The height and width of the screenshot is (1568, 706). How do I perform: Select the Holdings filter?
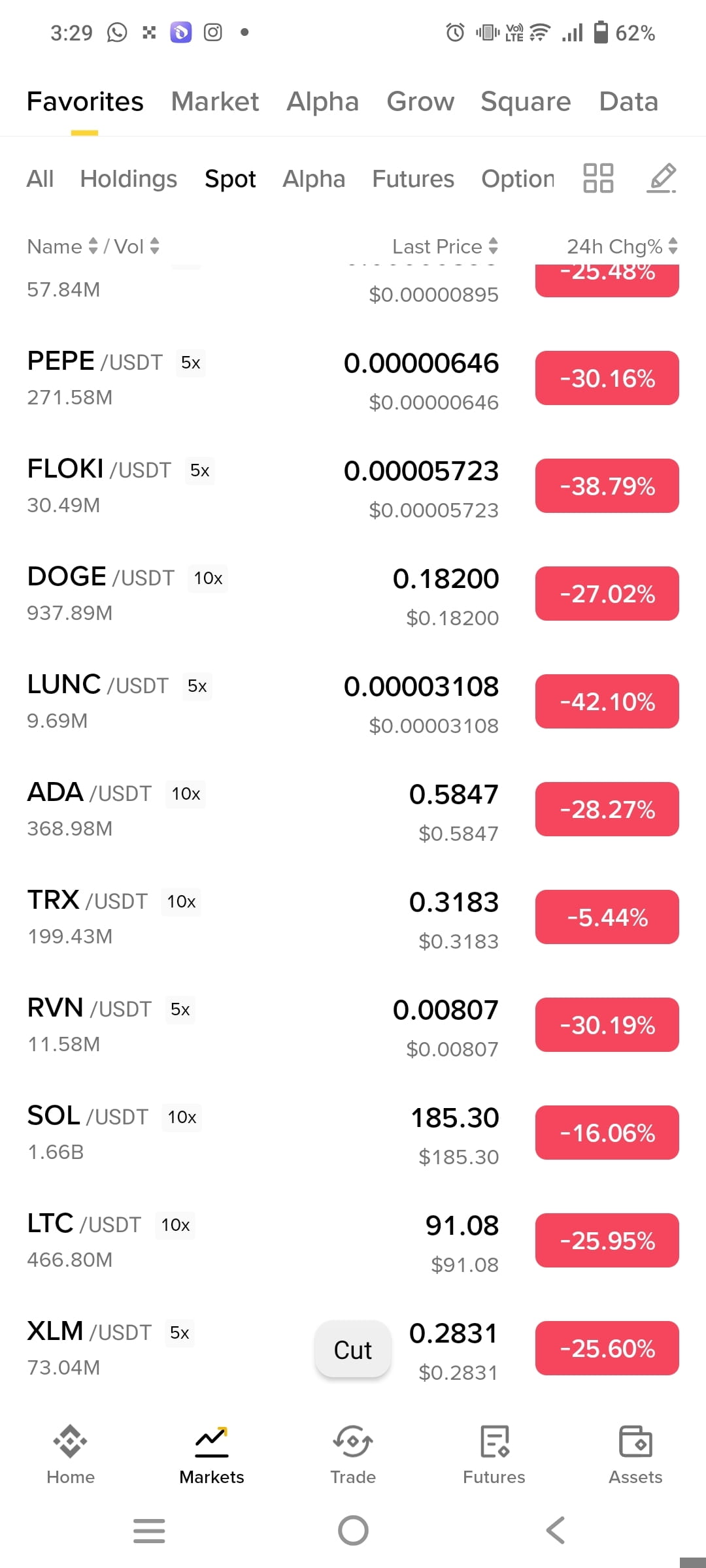(x=128, y=178)
